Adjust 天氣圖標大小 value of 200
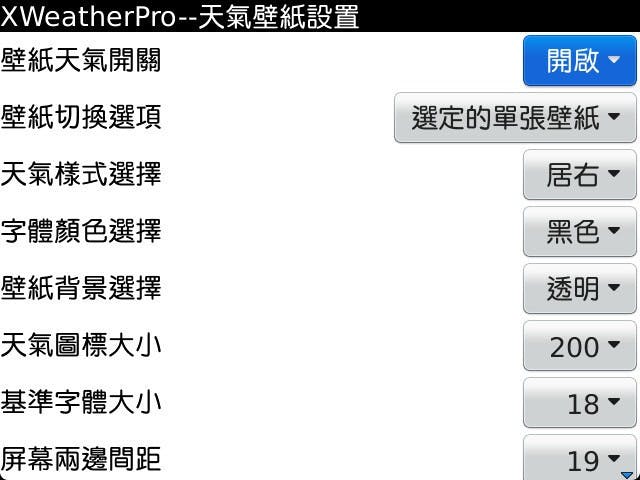 tap(579, 347)
